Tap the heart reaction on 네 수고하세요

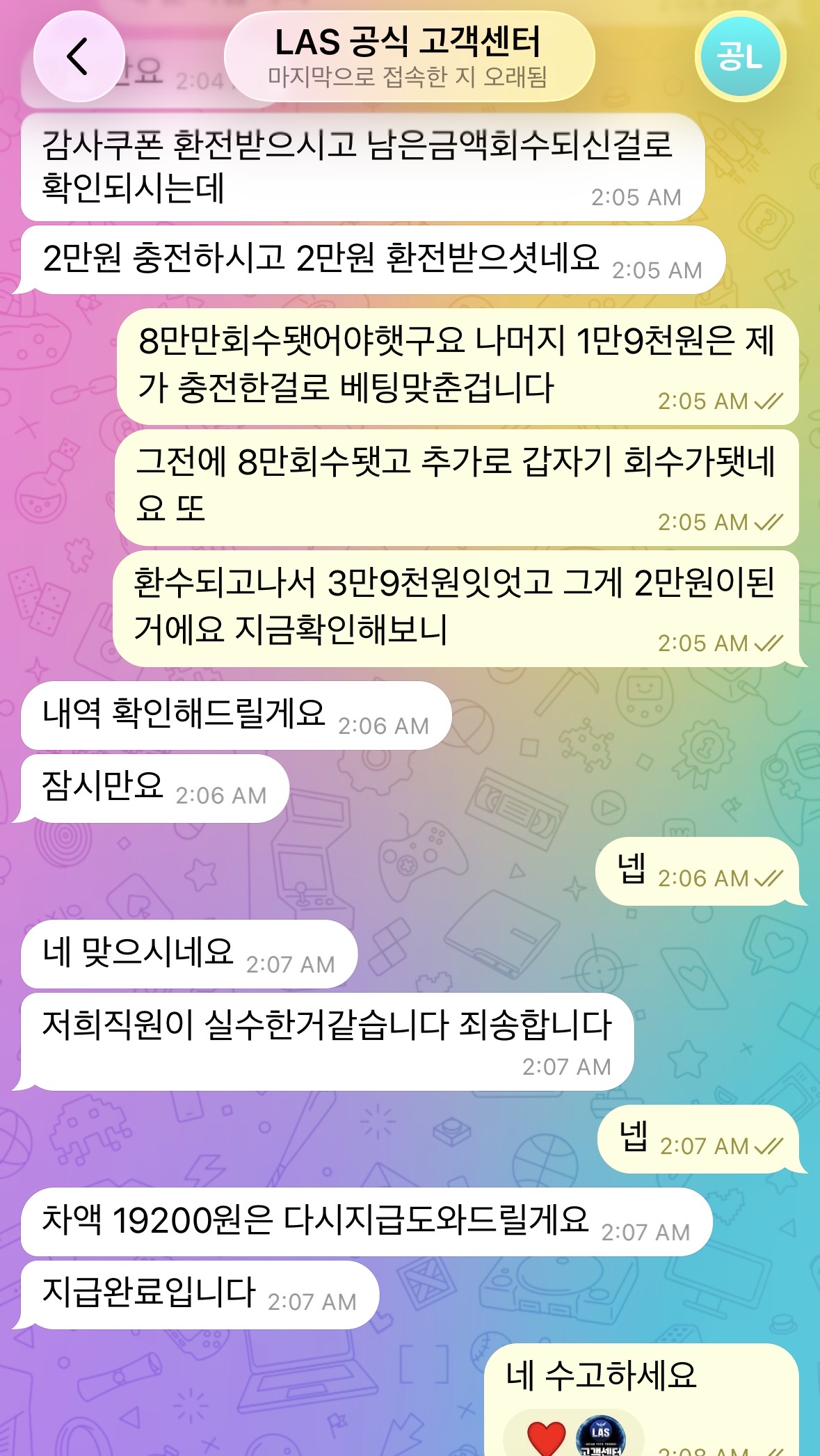coord(546,1437)
